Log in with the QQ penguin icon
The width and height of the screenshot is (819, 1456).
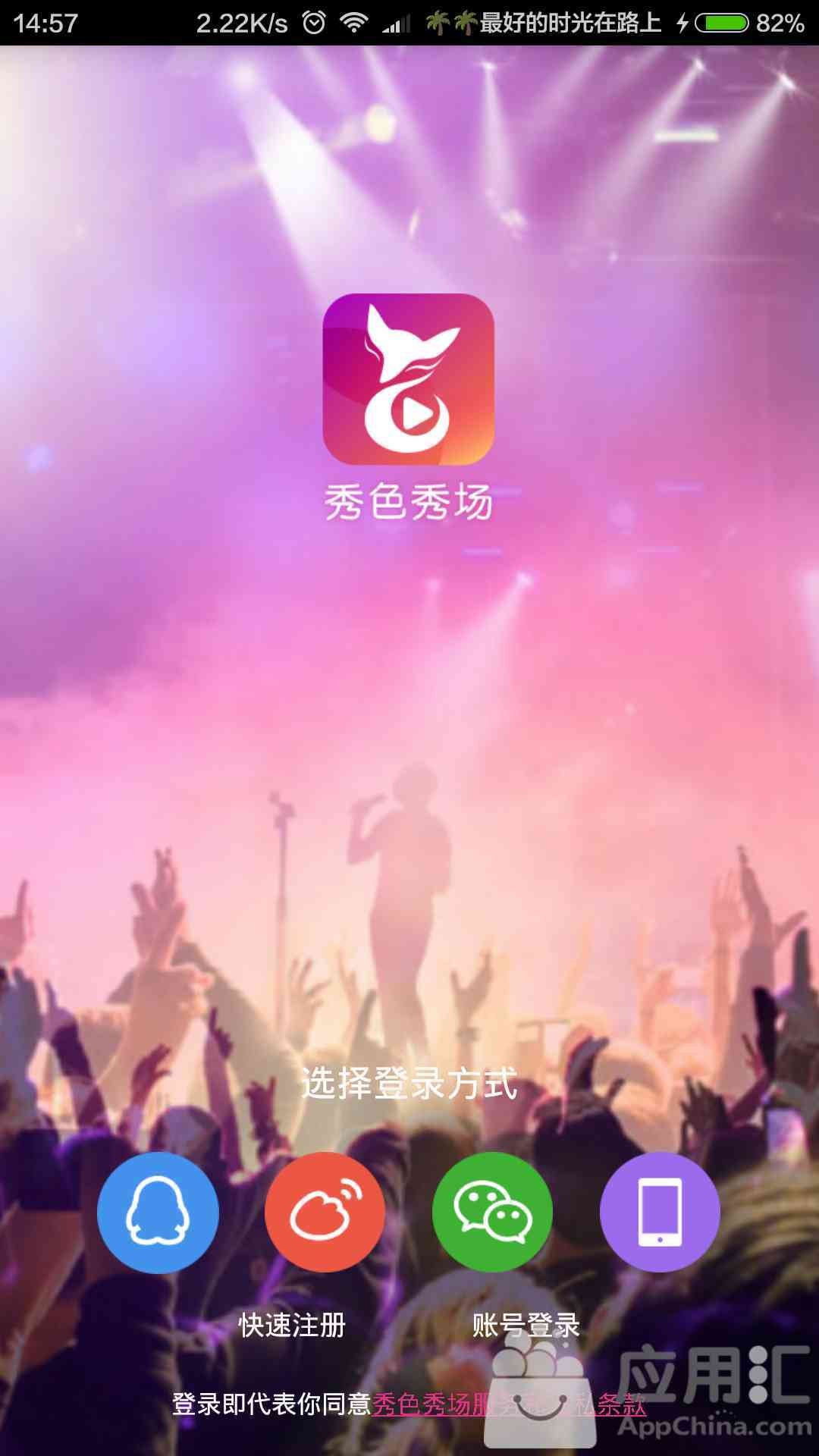158,1212
